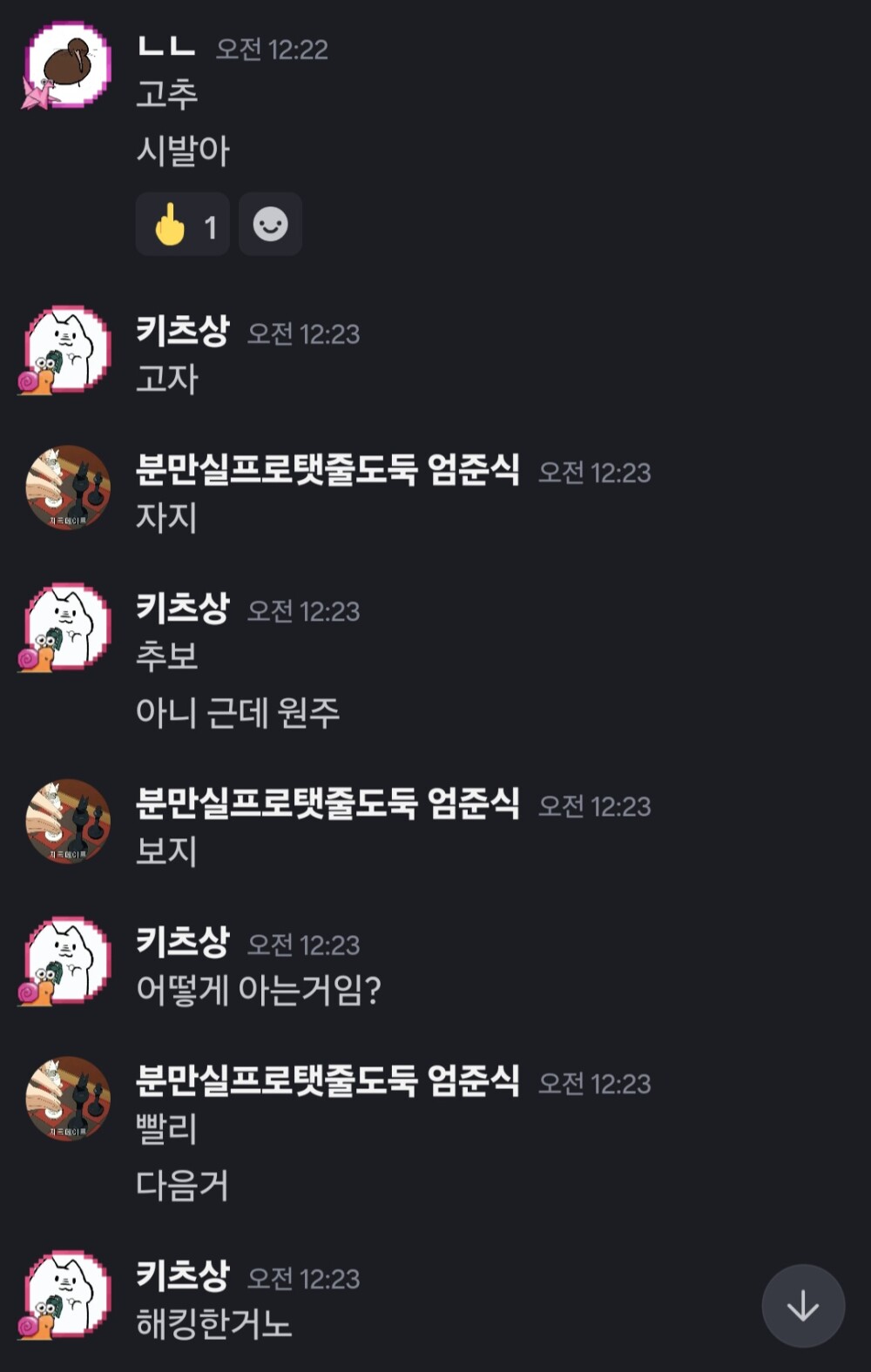Open 엄준식's avatar beside the 자지 message

(x=67, y=488)
